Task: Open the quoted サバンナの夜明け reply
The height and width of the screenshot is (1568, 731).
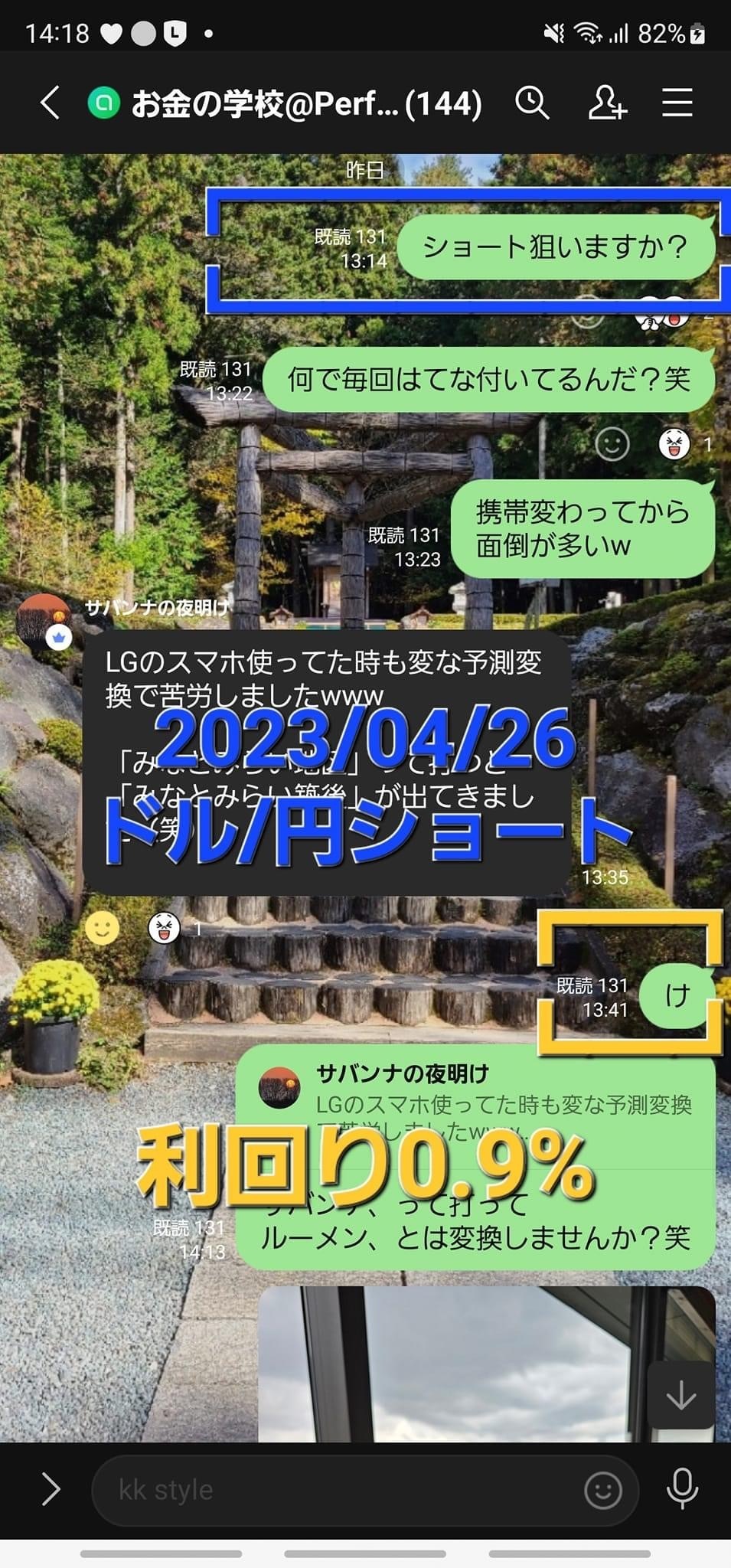Action: [x=476, y=1106]
